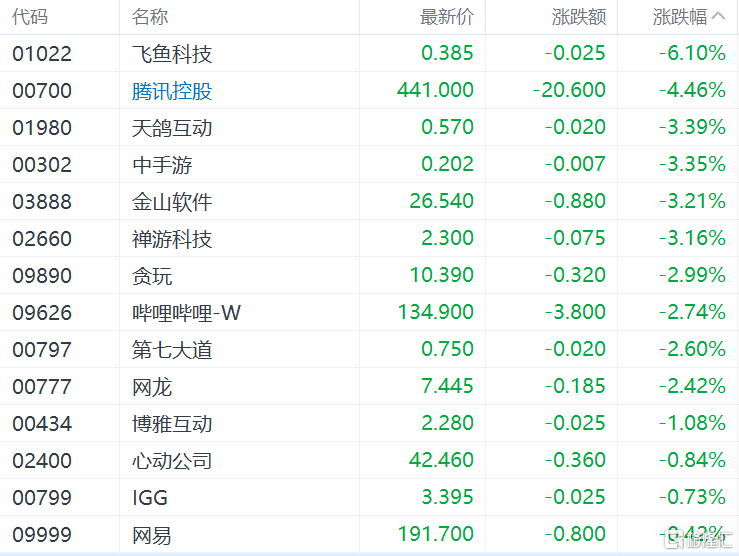739x556 pixels.
Task: View 网易 stock details
Action: tap(370, 534)
